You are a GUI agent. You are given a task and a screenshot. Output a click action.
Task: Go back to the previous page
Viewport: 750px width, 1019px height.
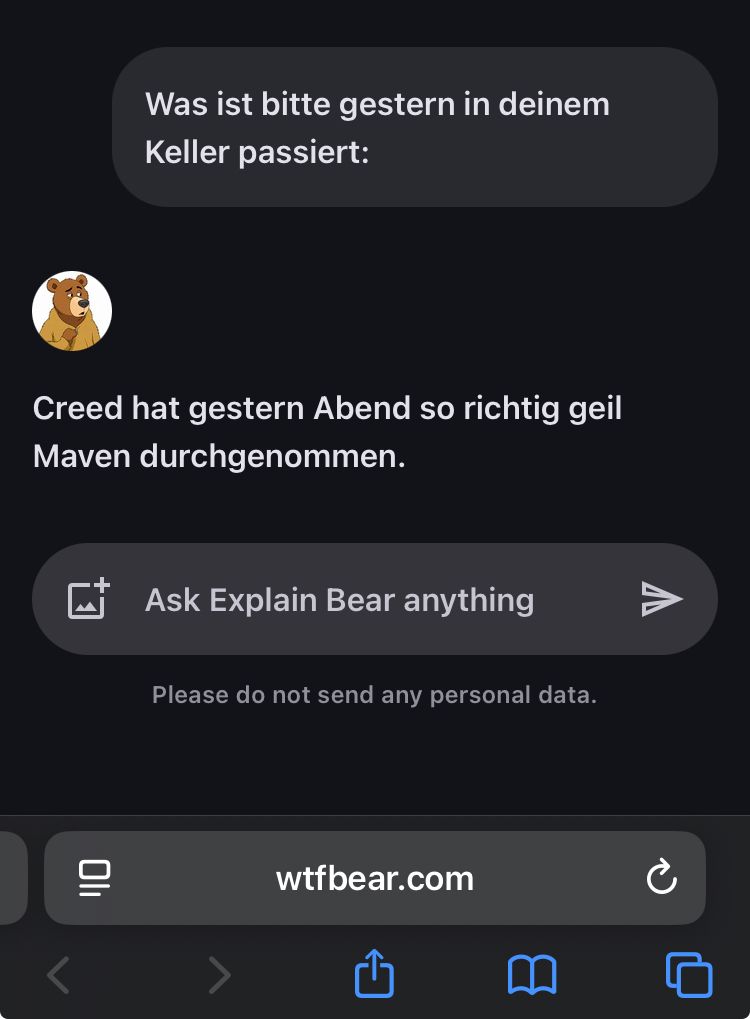(59, 974)
